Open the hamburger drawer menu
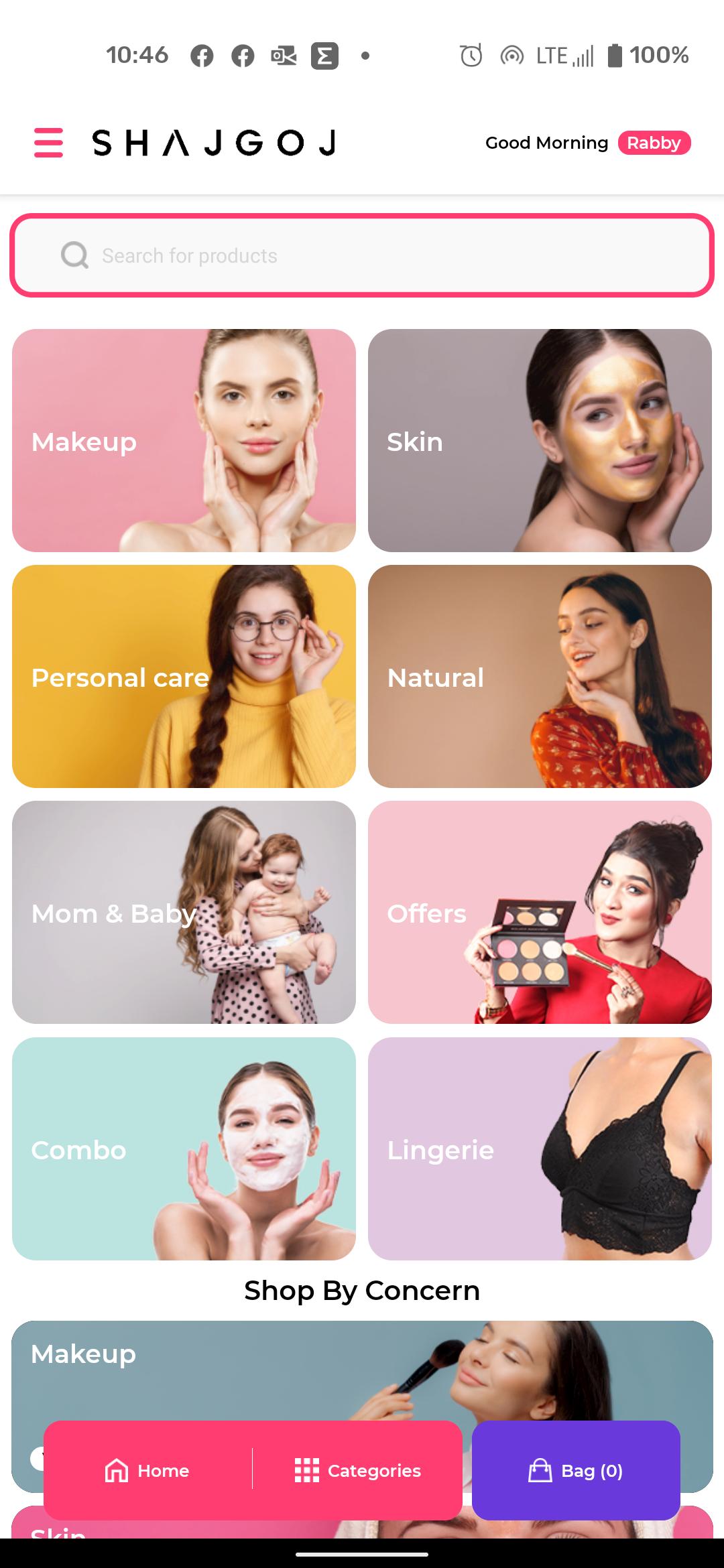 [48, 143]
